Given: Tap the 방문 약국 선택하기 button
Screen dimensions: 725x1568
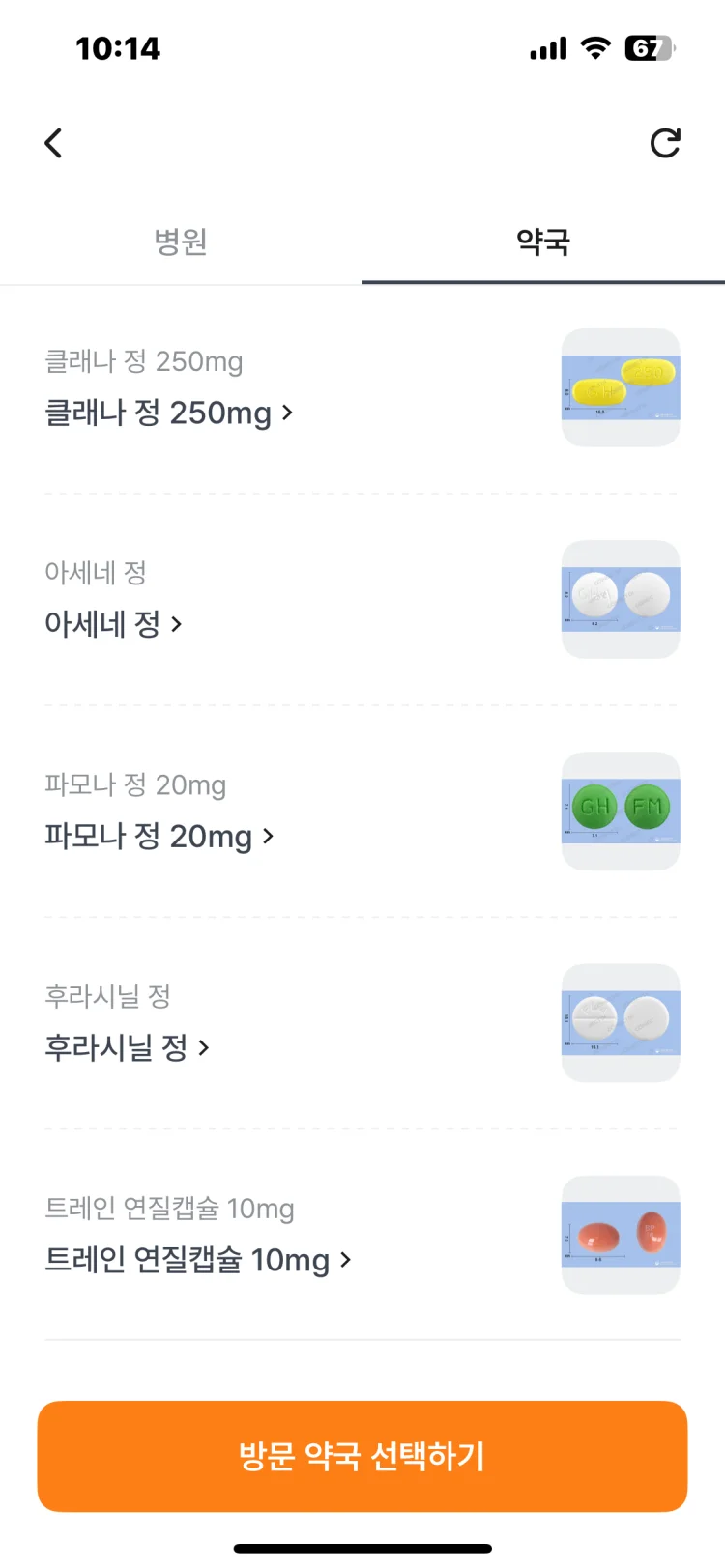Looking at the screenshot, I should point(362,1456).
